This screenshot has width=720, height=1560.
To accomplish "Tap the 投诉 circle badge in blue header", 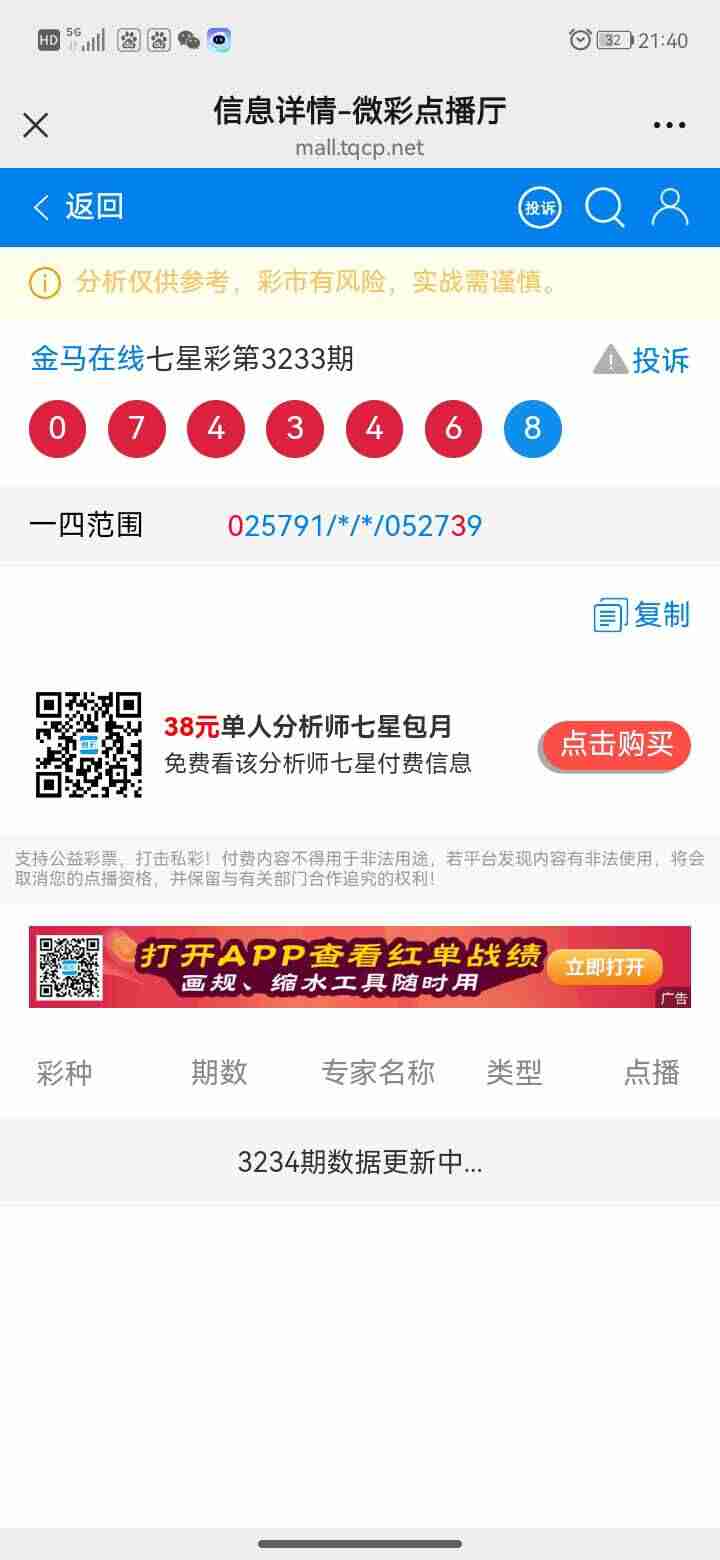I will pos(539,207).
